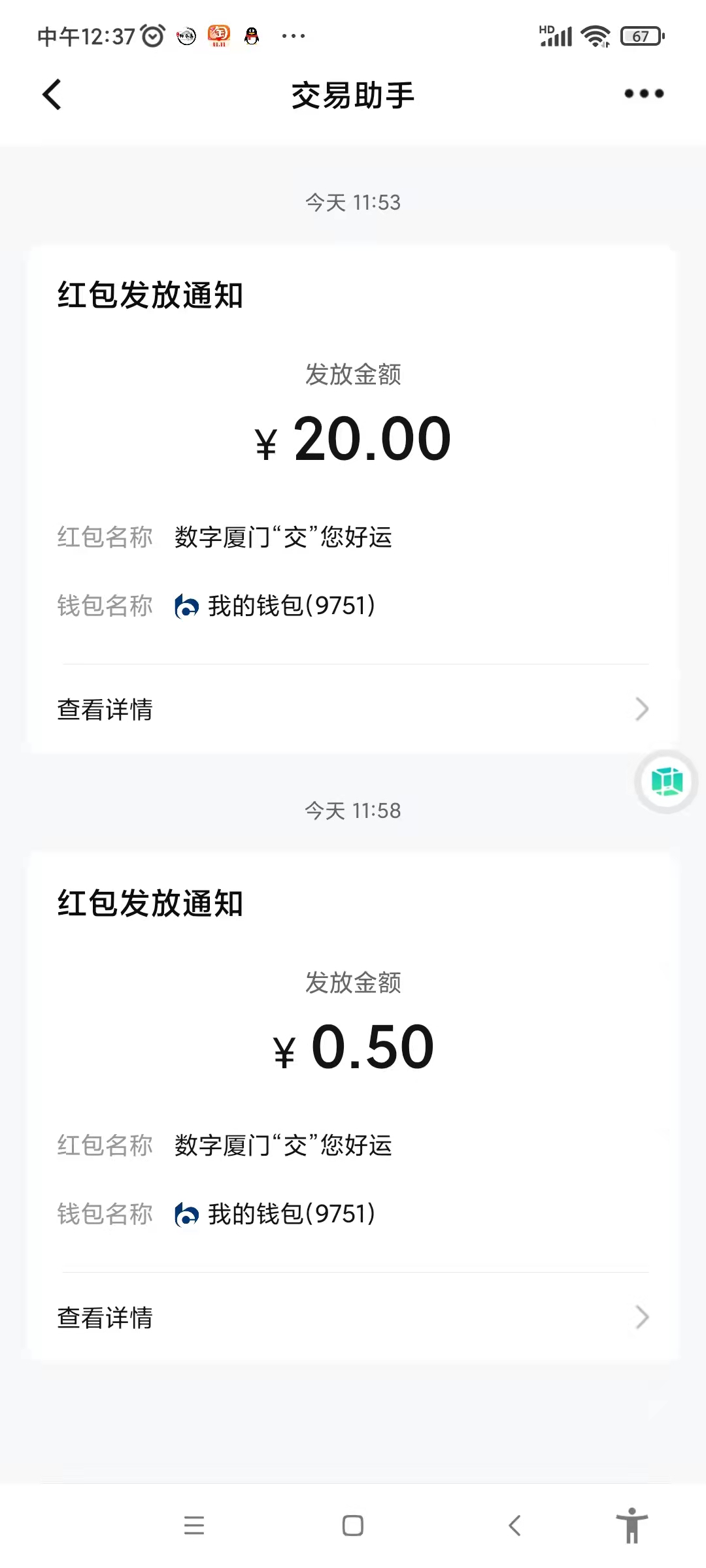Image resolution: width=706 pixels, height=1568 pixels.
Task: Tap the system back arrow in navigation bar
Action: pyautogui.click(x=514, y=1526)
